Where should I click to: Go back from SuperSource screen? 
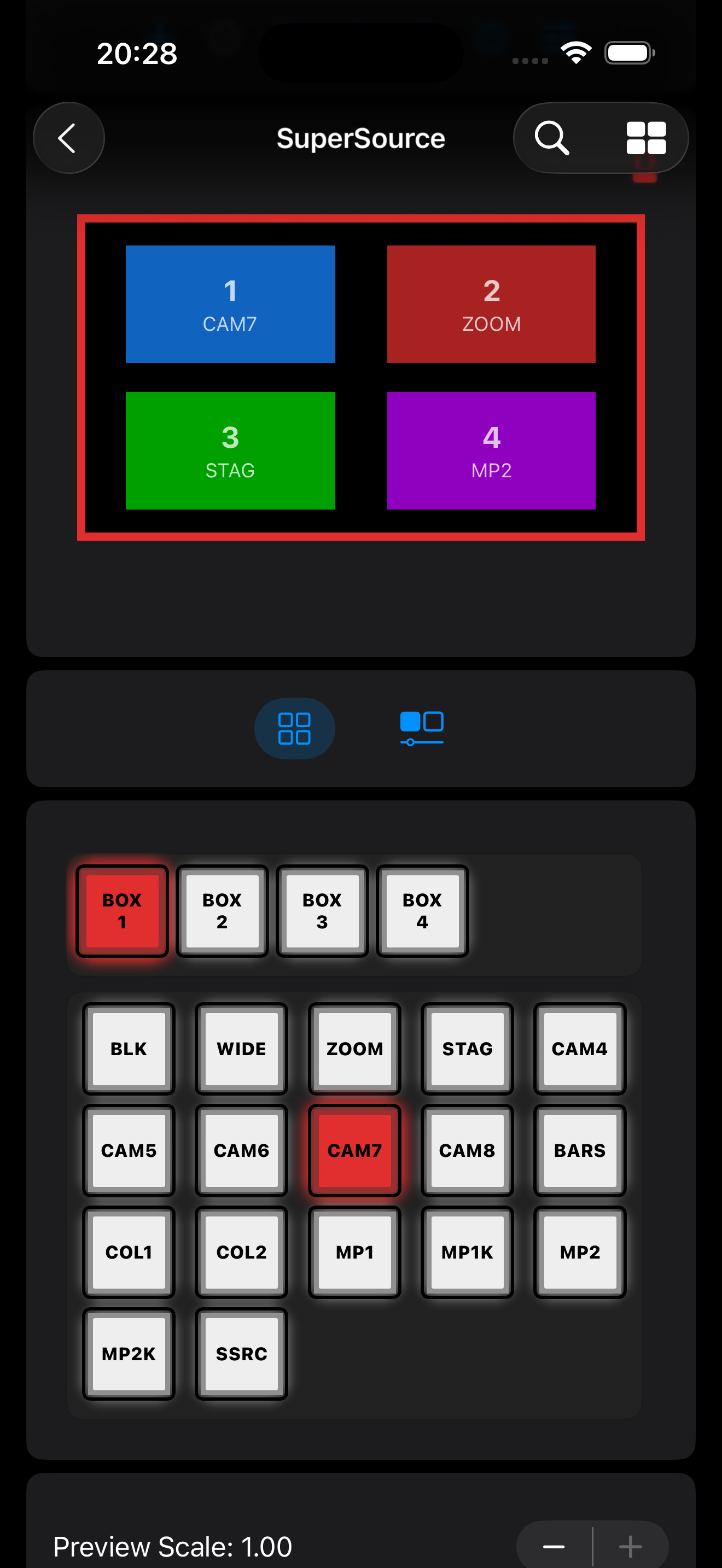pos(68,138)
